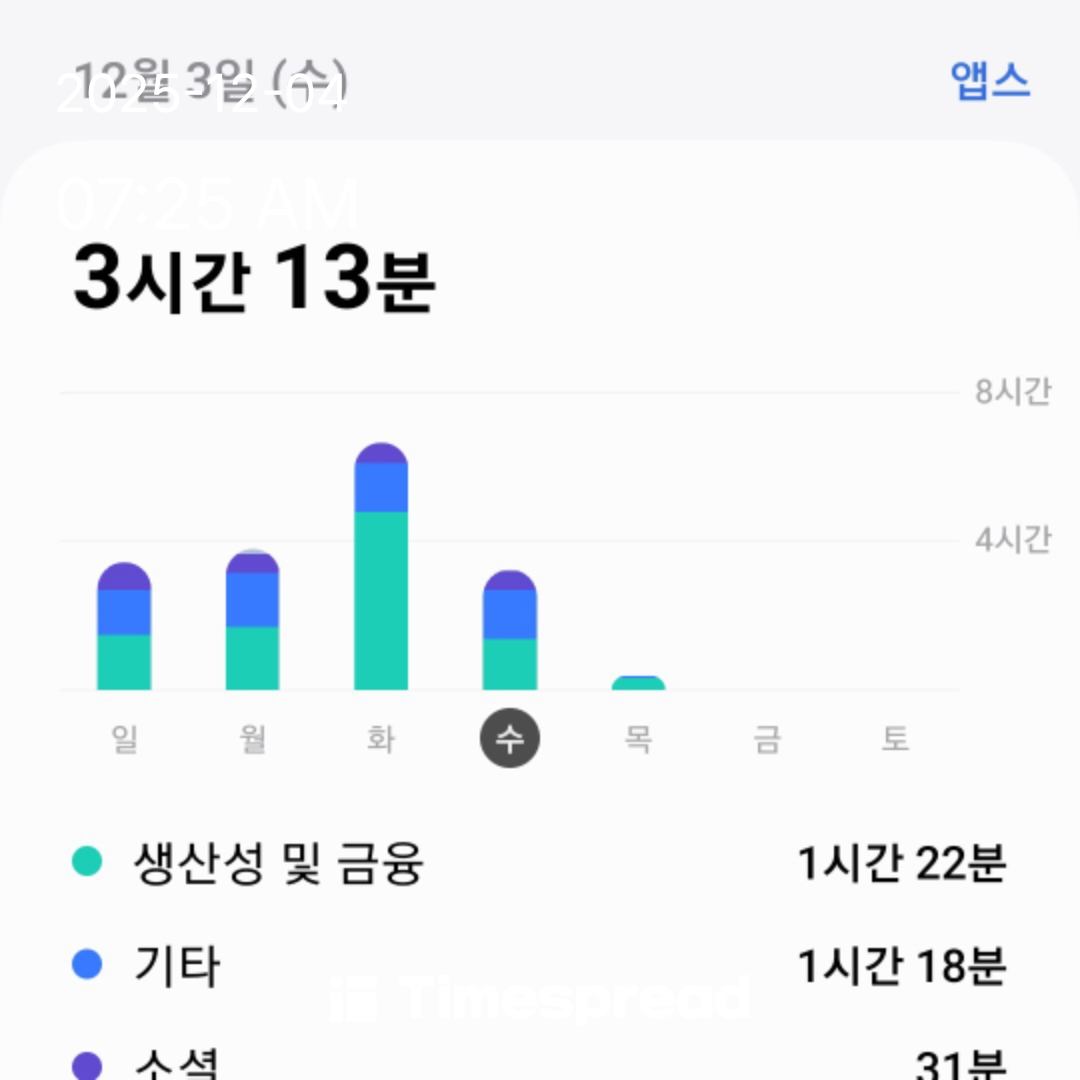The width and height of the screenshot is (1080, 1080).
Task: Select the 화 (Tuesday) usage bar
Action: 381,567
